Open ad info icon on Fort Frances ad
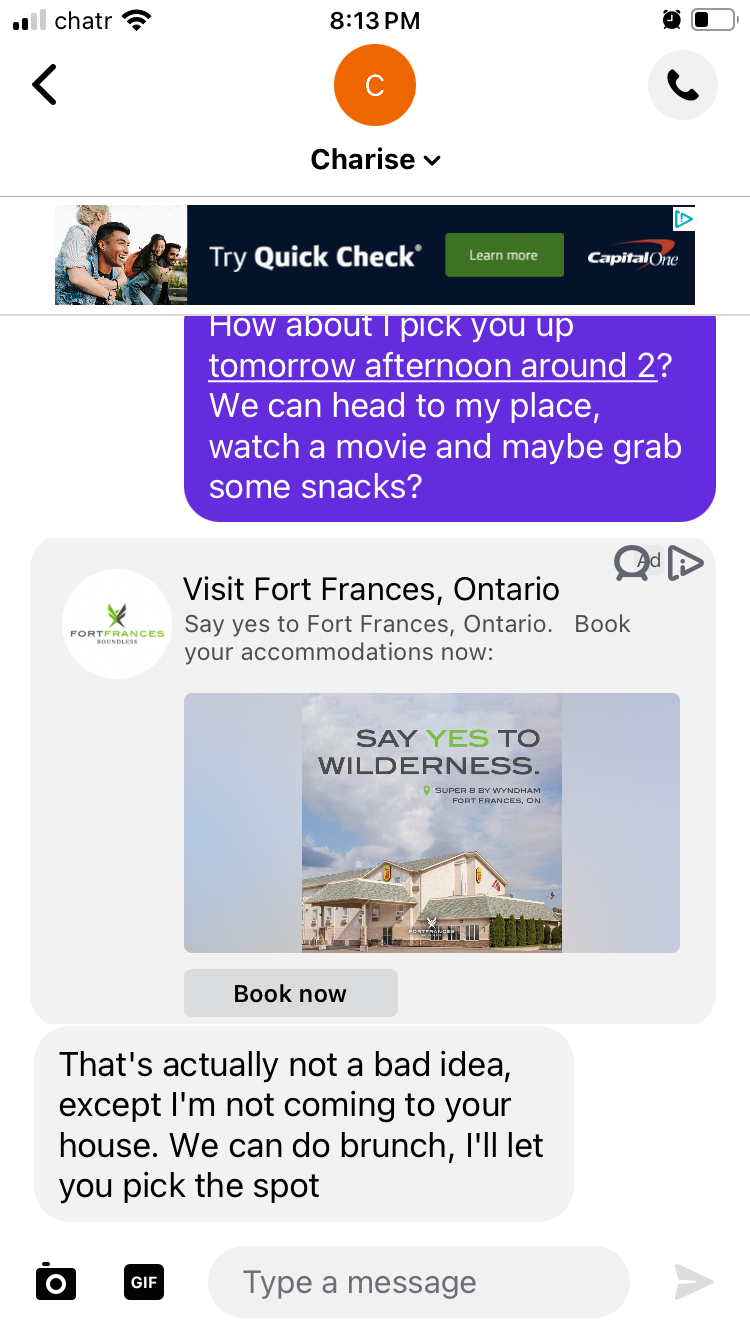750x1334 pixels. 686,563
